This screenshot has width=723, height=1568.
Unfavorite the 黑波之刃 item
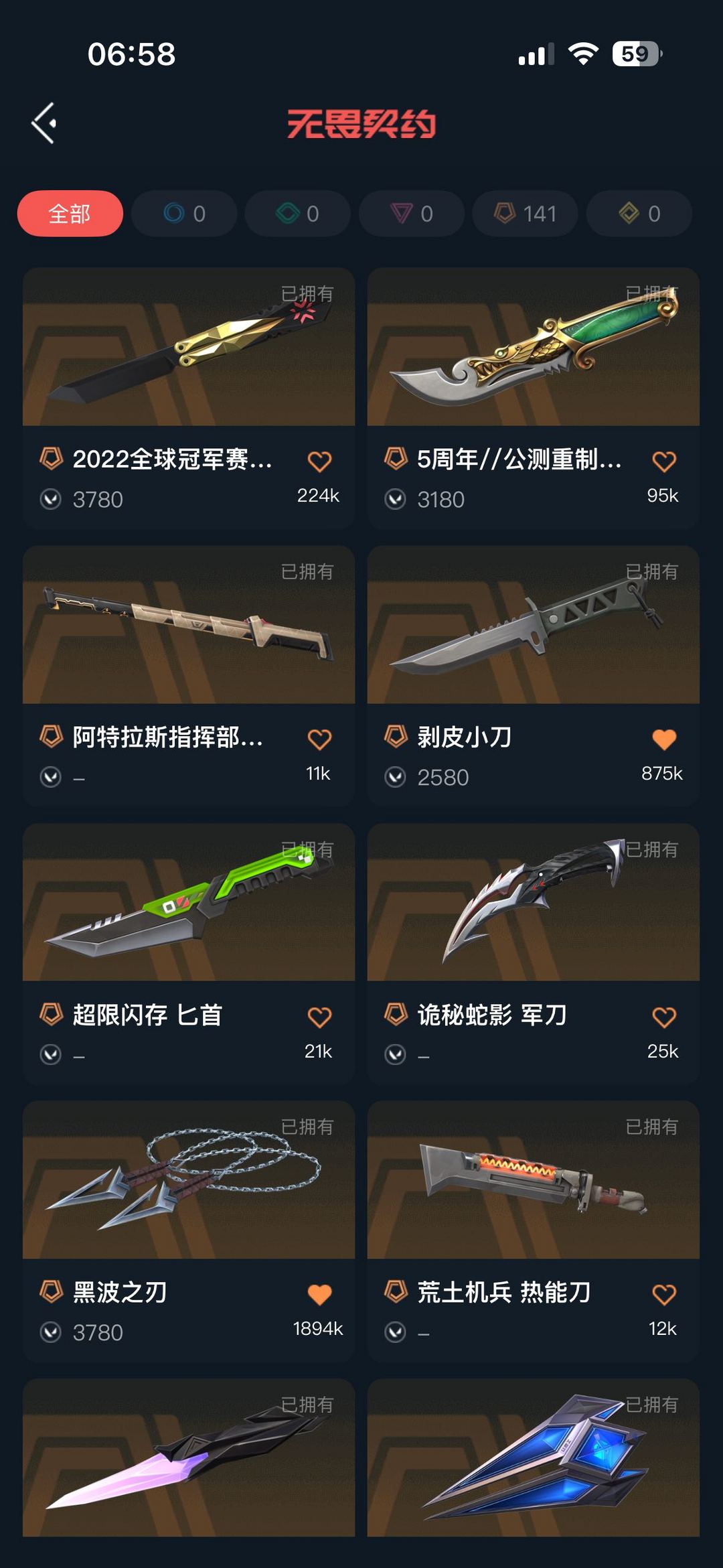coord(321,1292)
